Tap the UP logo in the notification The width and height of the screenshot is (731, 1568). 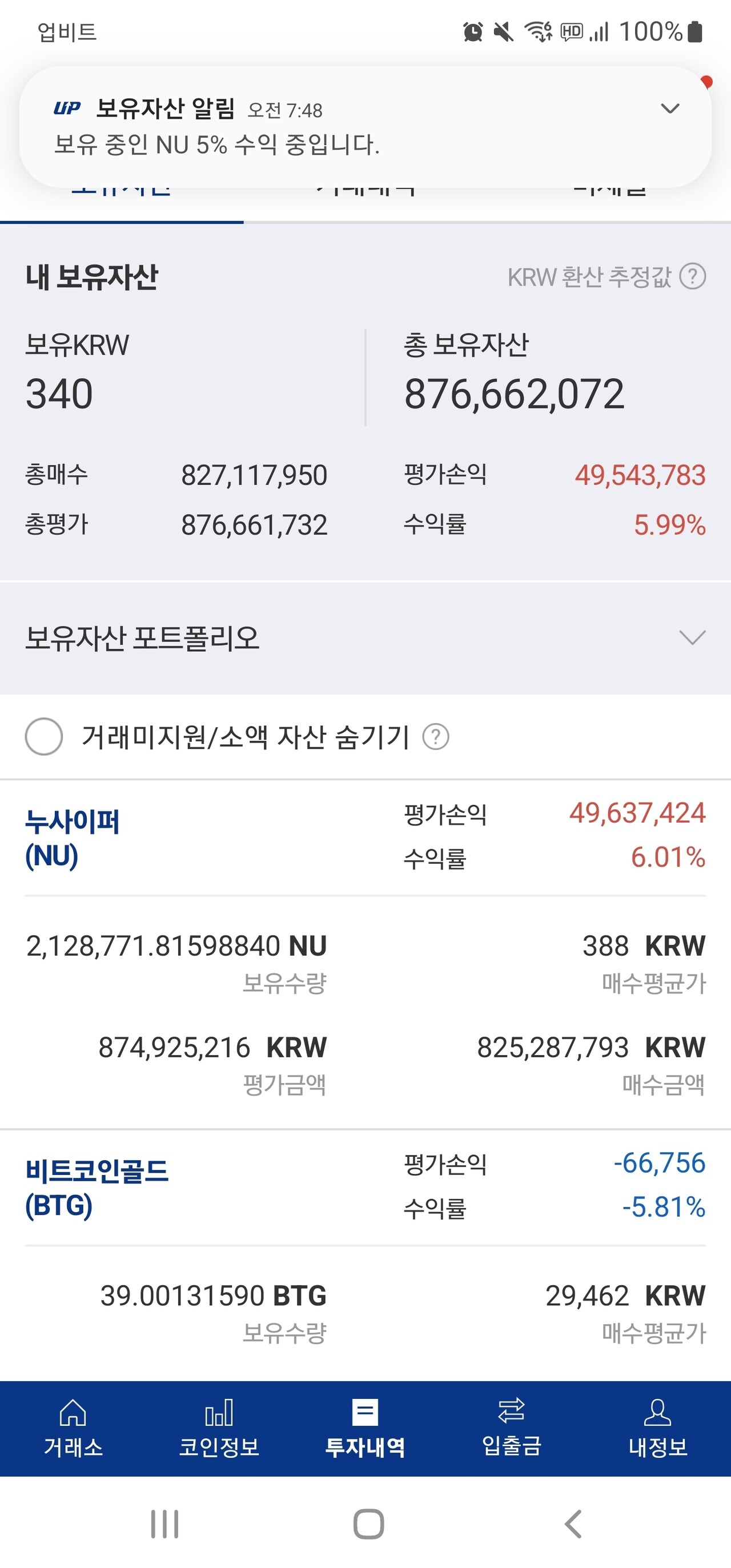point(69,109)
